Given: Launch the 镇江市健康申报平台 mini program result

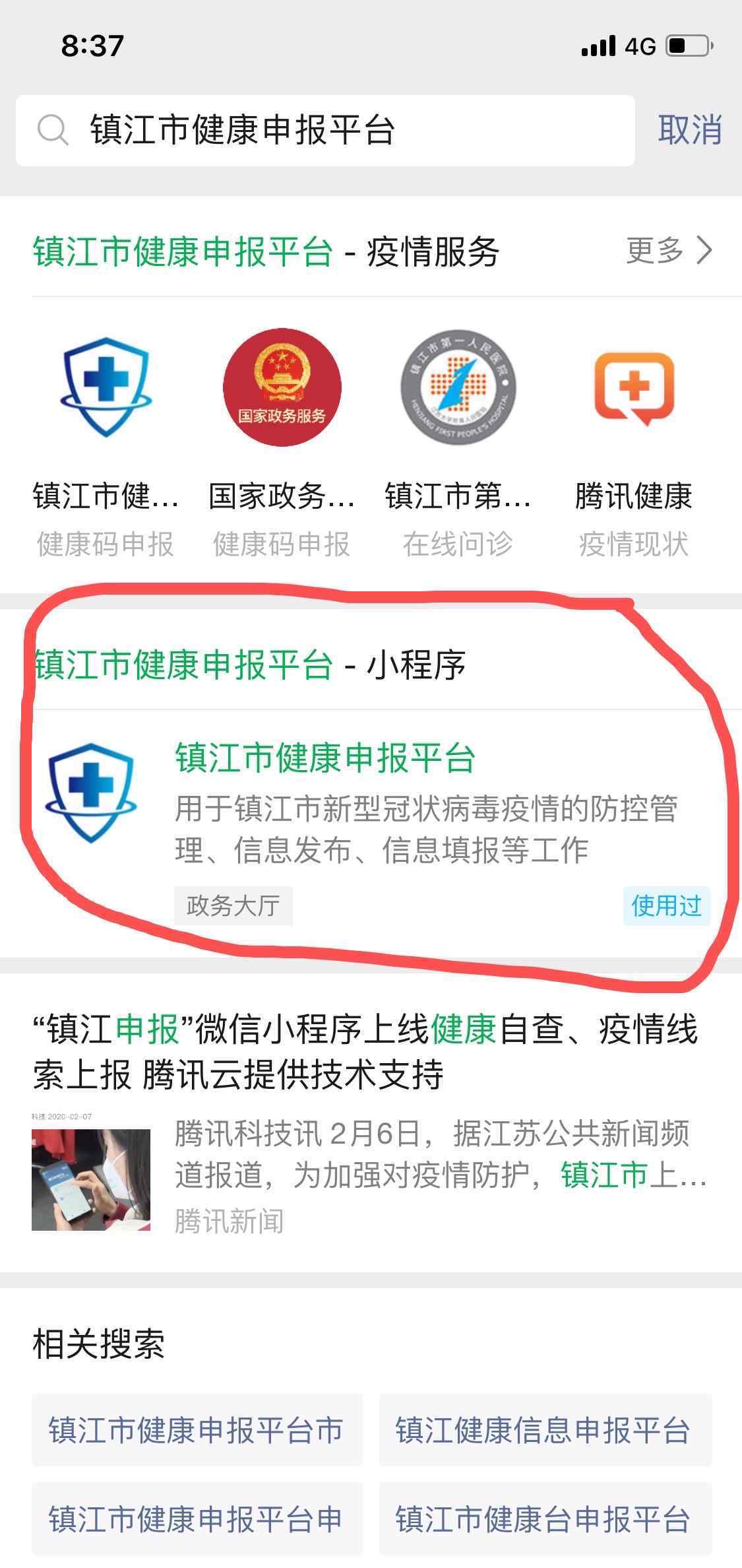Looking at the screenshot, I should click(x=371, y=833).
